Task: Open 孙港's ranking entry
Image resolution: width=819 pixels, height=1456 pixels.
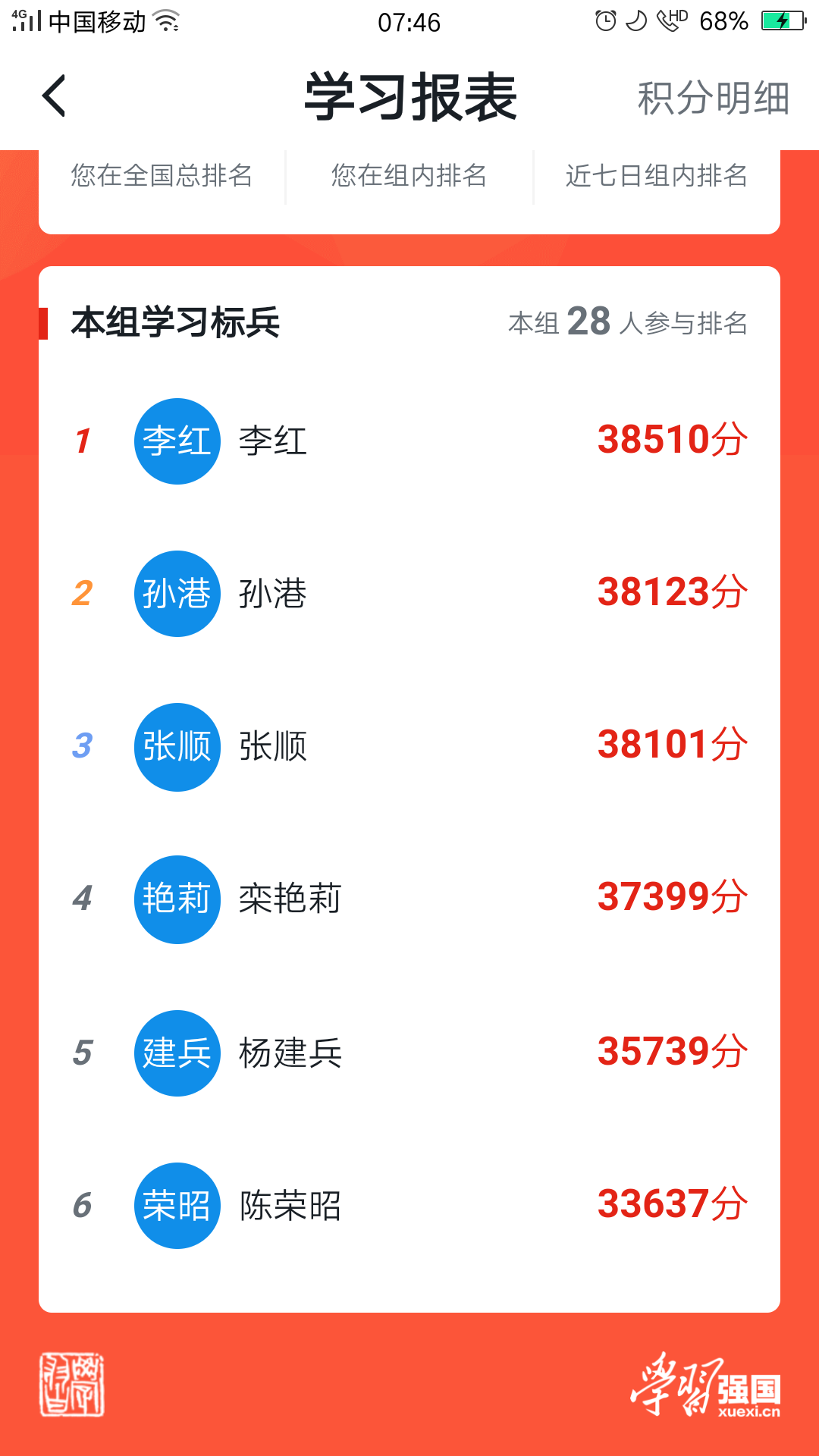Action: [409, 593]
